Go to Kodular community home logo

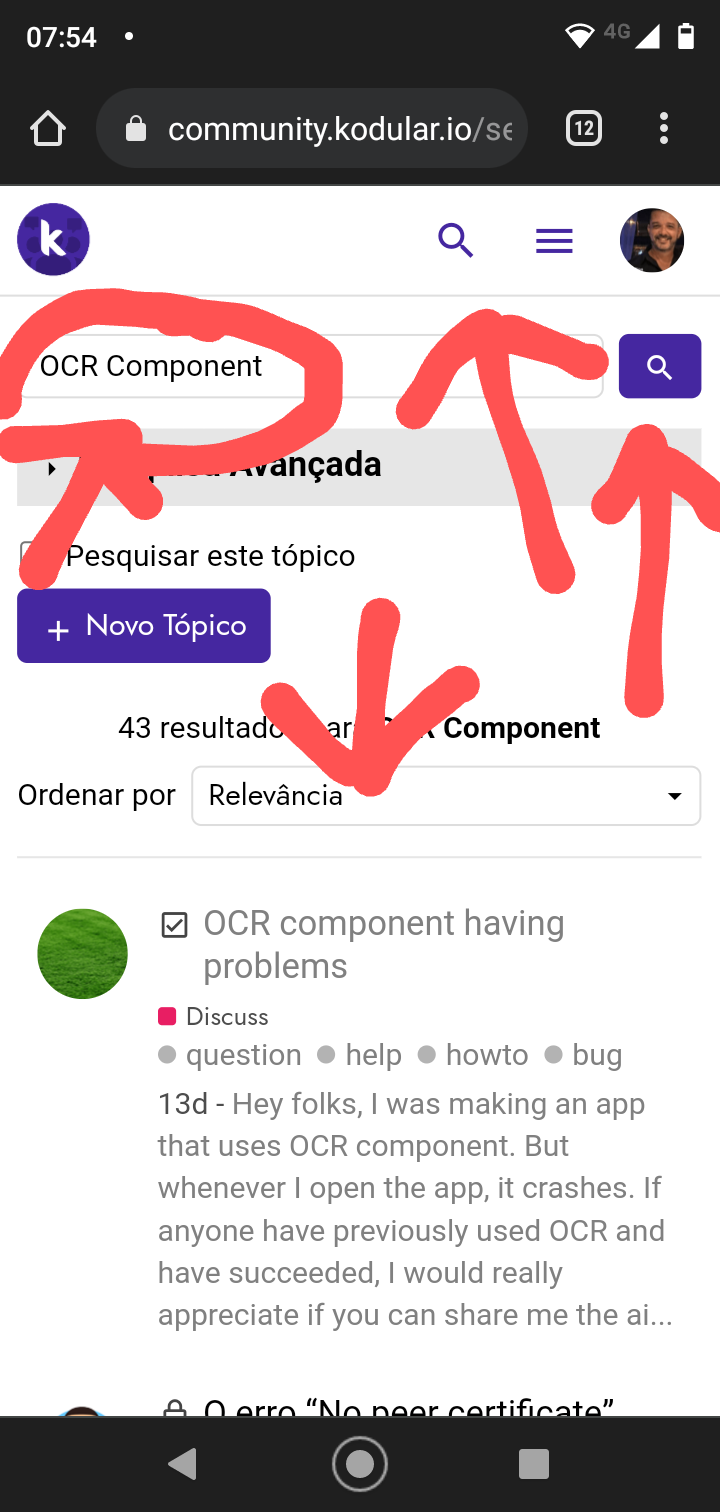(54, 240)
